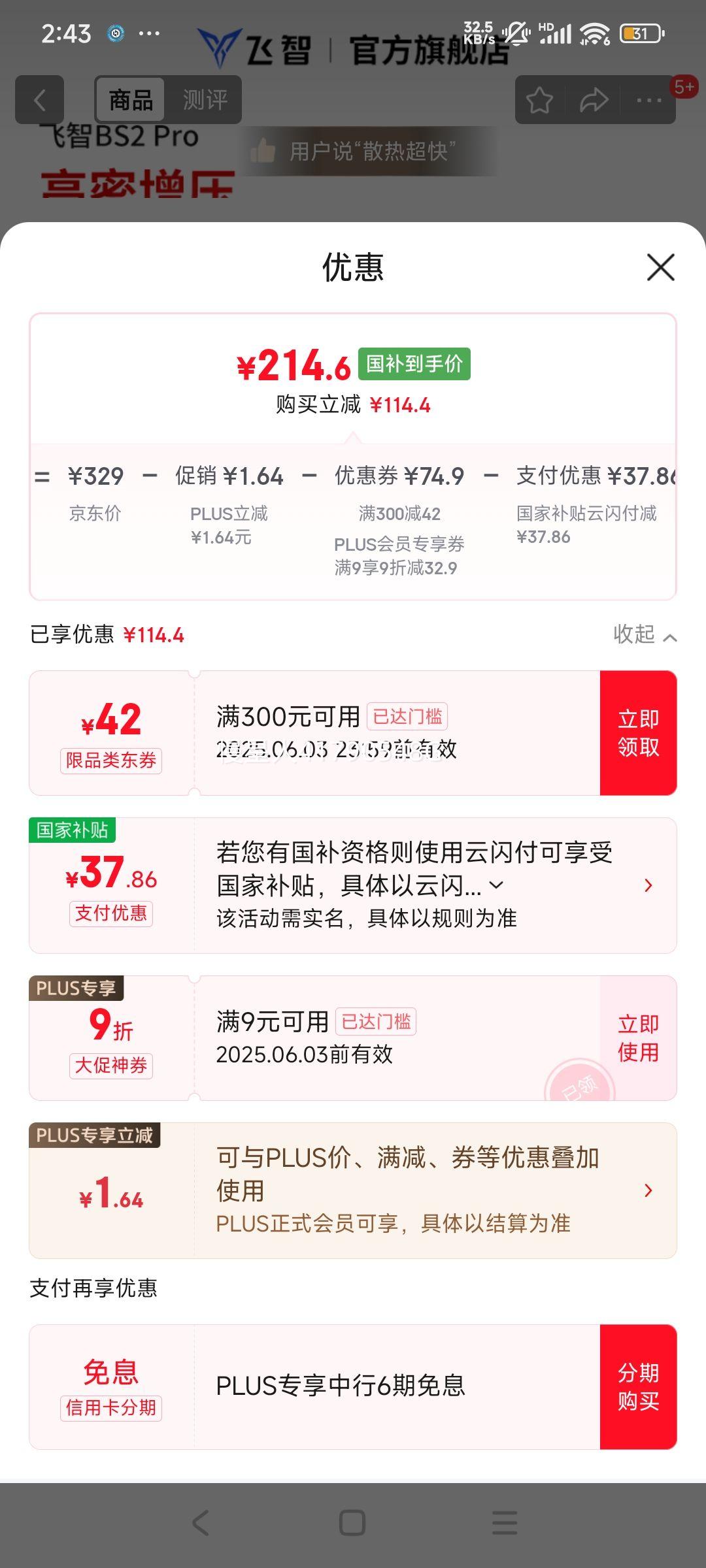The height and width of the screenshot is (1568, 706).
Task: Collapse the discount list with 收起
Action: tap(645, 634)
